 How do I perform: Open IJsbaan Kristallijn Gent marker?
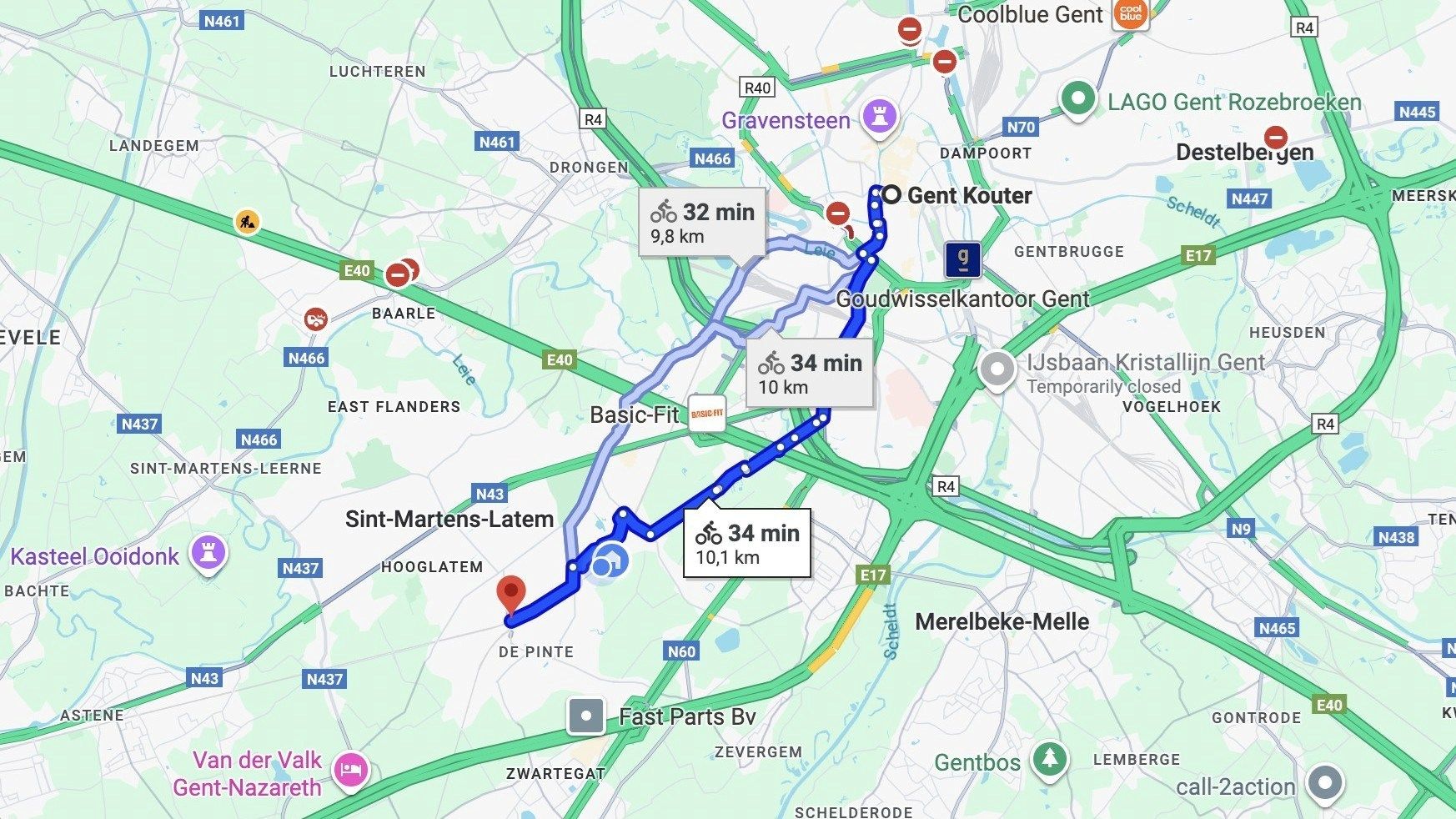click(x=997, y=369)
